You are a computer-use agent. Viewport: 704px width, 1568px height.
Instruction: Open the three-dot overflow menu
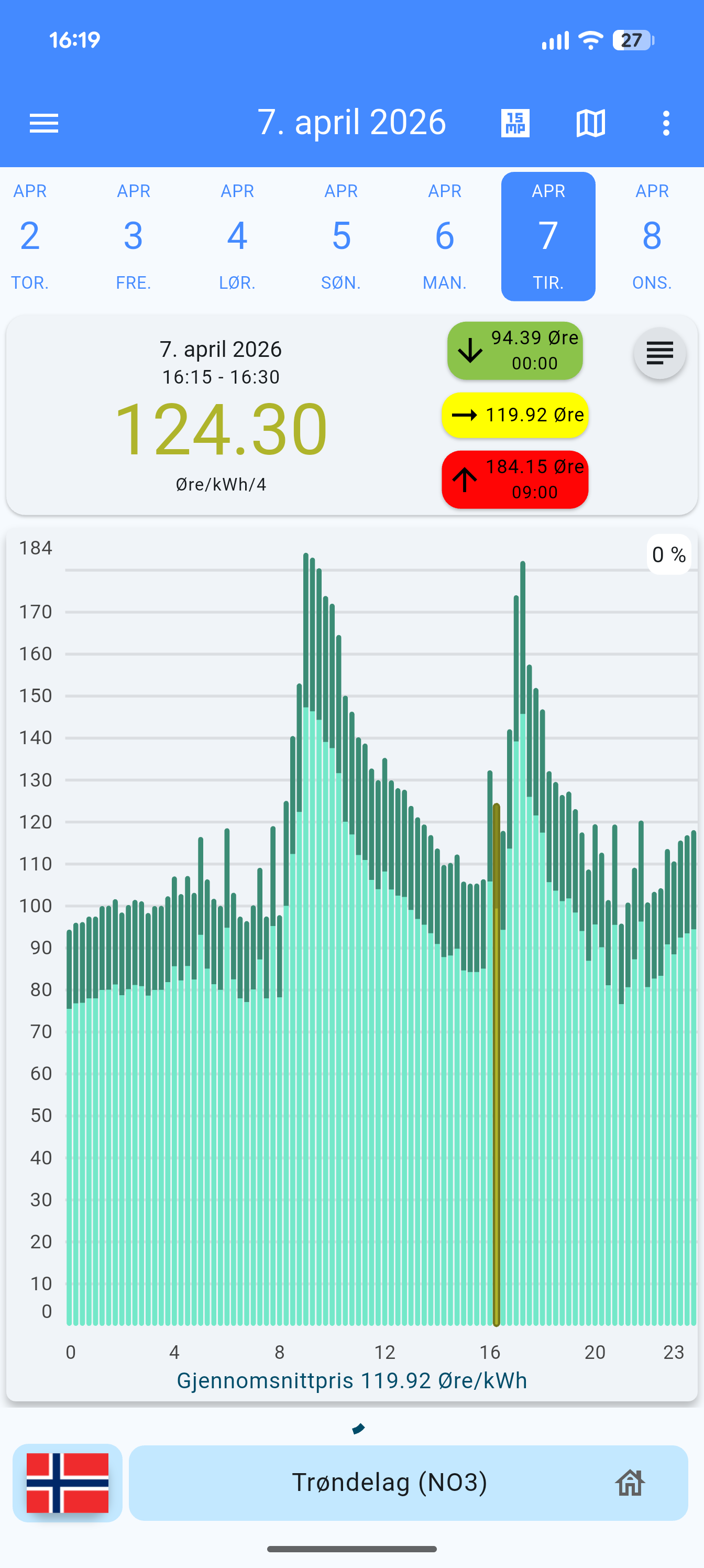tap(666, 123)
